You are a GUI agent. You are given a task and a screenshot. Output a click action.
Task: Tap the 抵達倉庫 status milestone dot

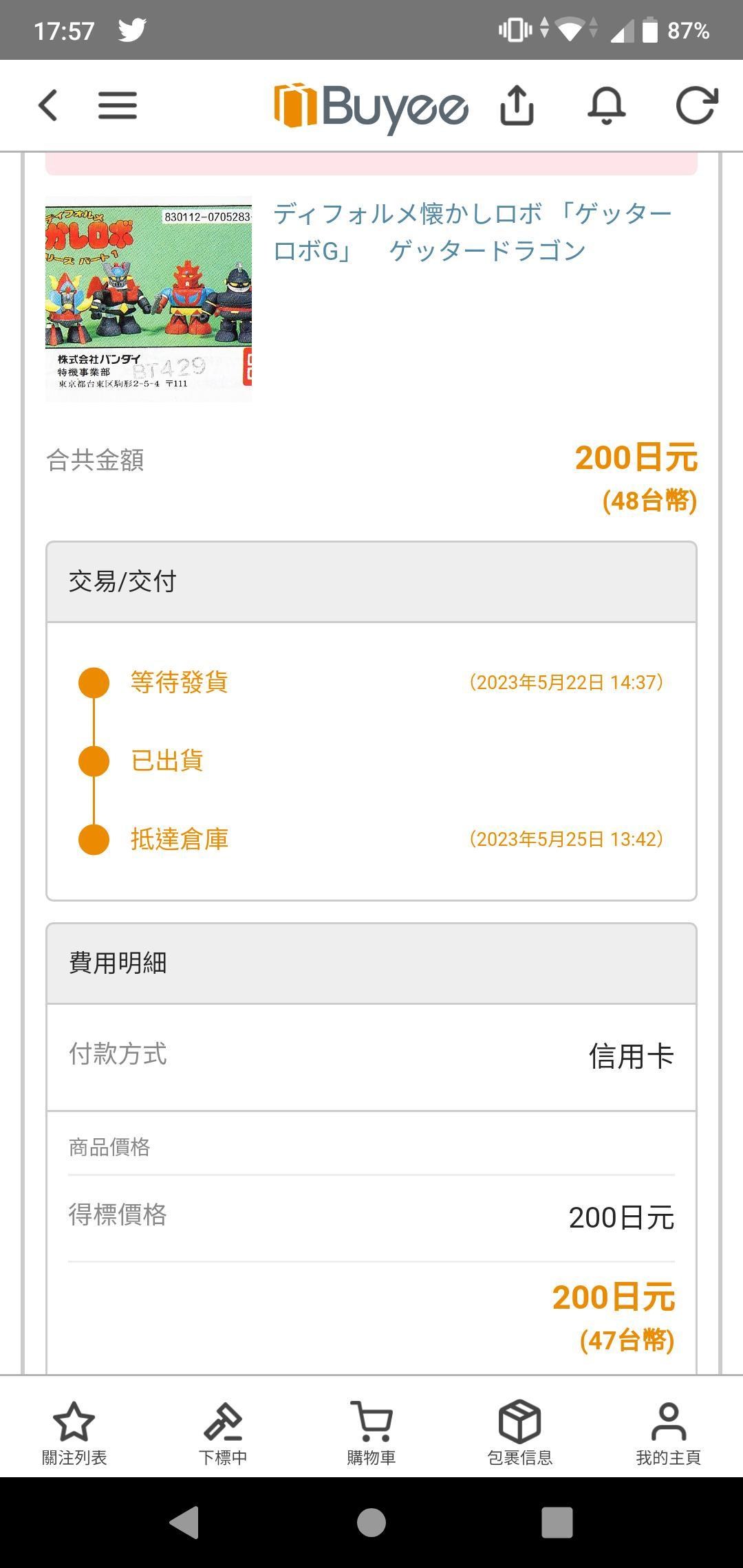(x=93, y=838)
